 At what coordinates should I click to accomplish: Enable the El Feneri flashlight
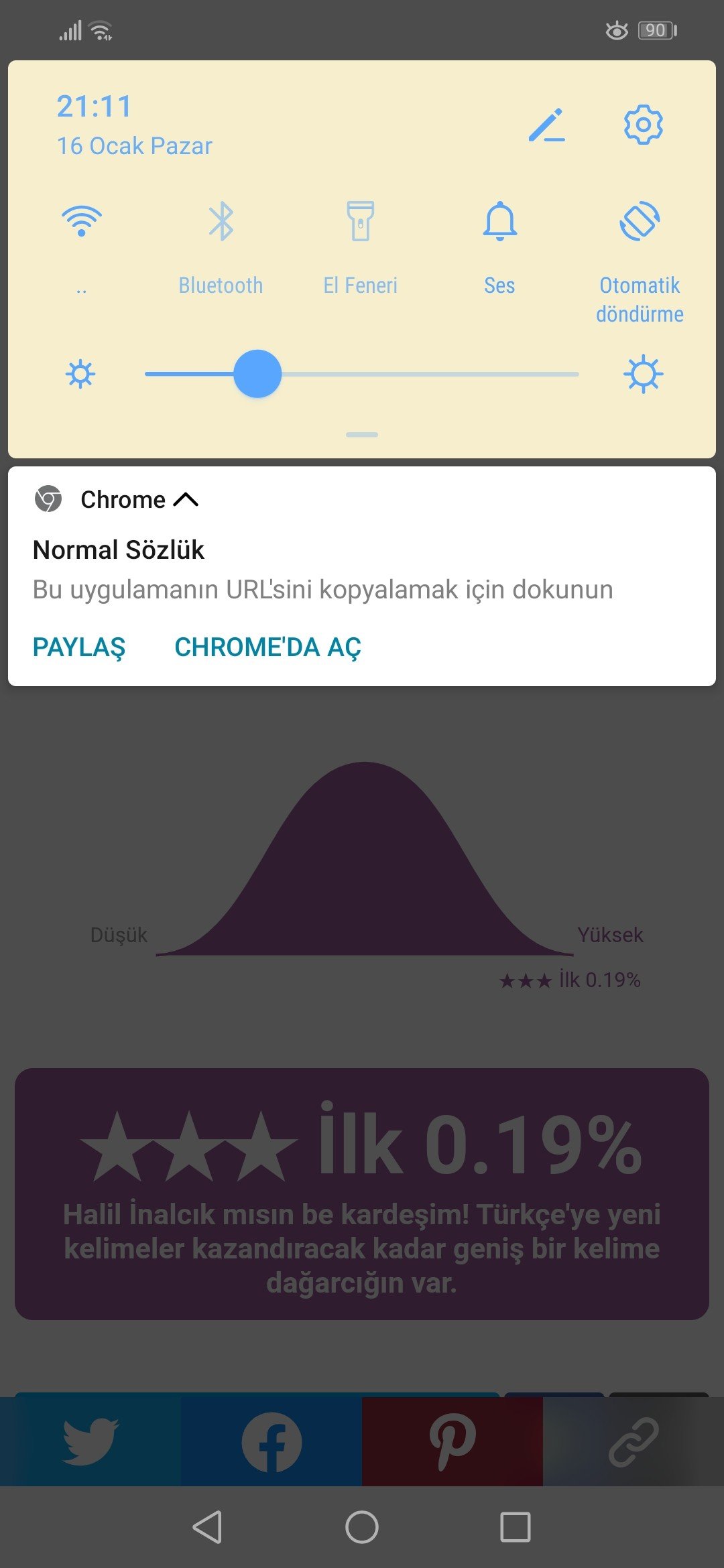click(x=360, y=221)
